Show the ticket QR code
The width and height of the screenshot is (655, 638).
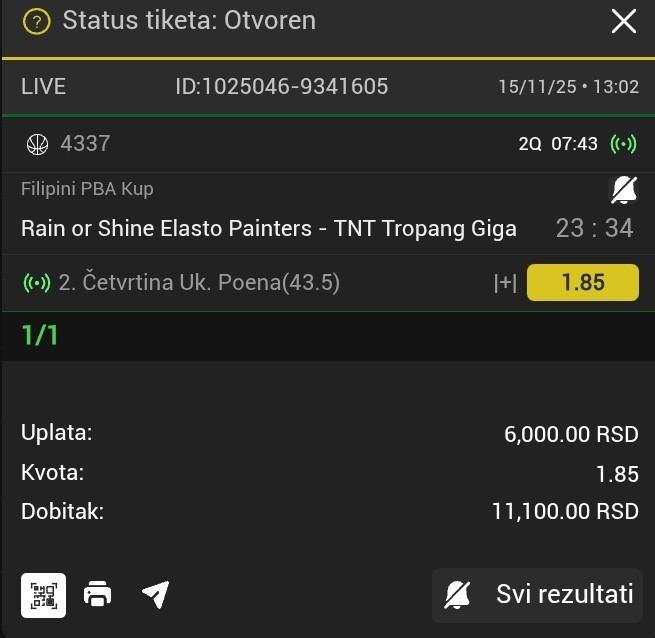(44, 595)
